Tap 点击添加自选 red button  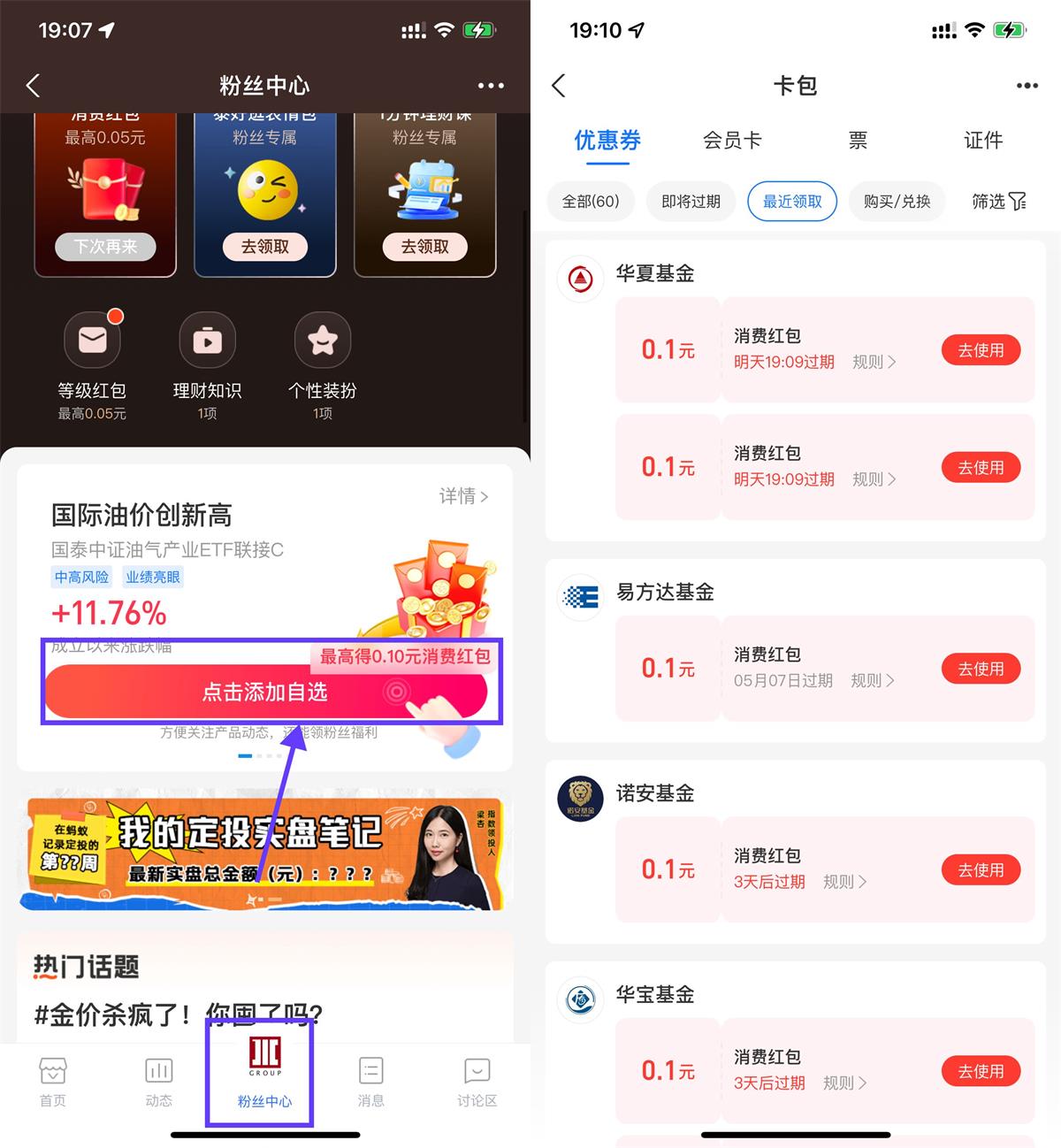pyautogui.click(x=265, y=692)
